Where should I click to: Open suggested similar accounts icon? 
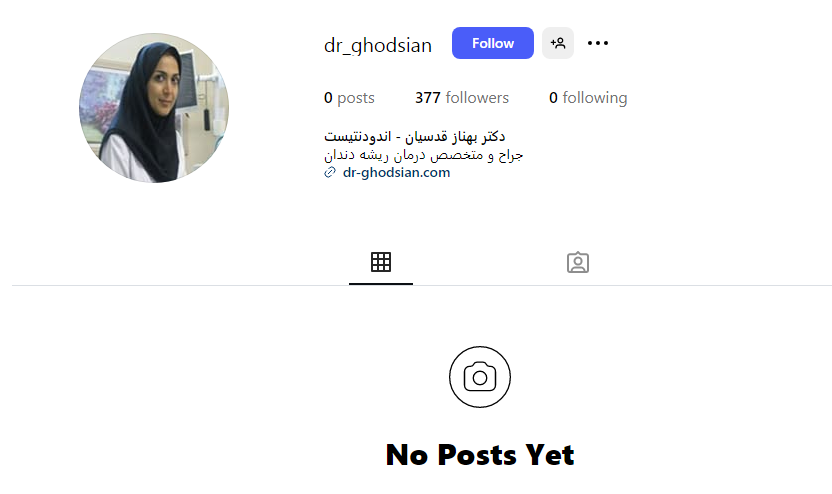(x=558, y=43)
